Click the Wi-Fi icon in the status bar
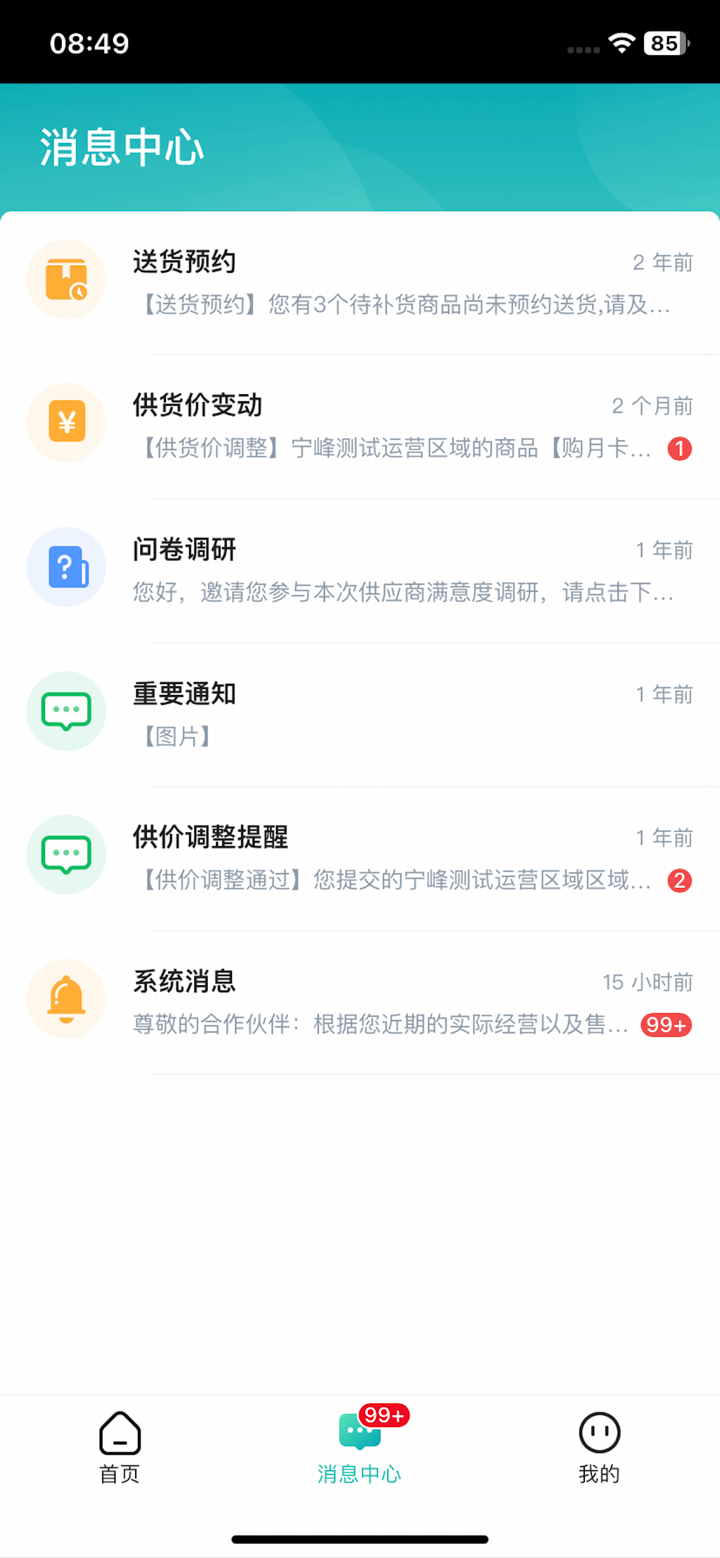Screen dimensions: 720x1558 pos(621,43)
